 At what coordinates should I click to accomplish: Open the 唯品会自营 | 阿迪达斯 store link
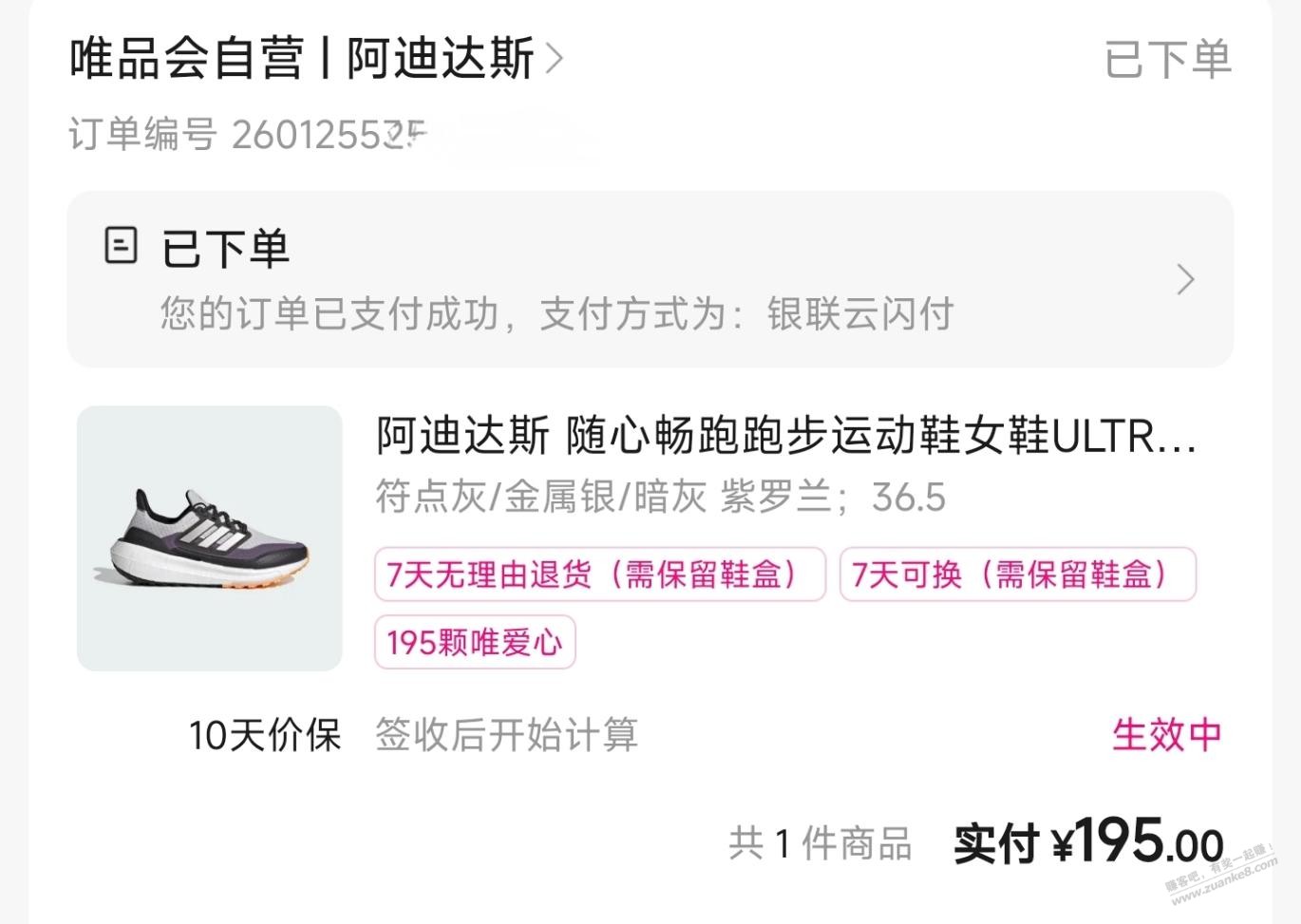(x=315, y=59)
